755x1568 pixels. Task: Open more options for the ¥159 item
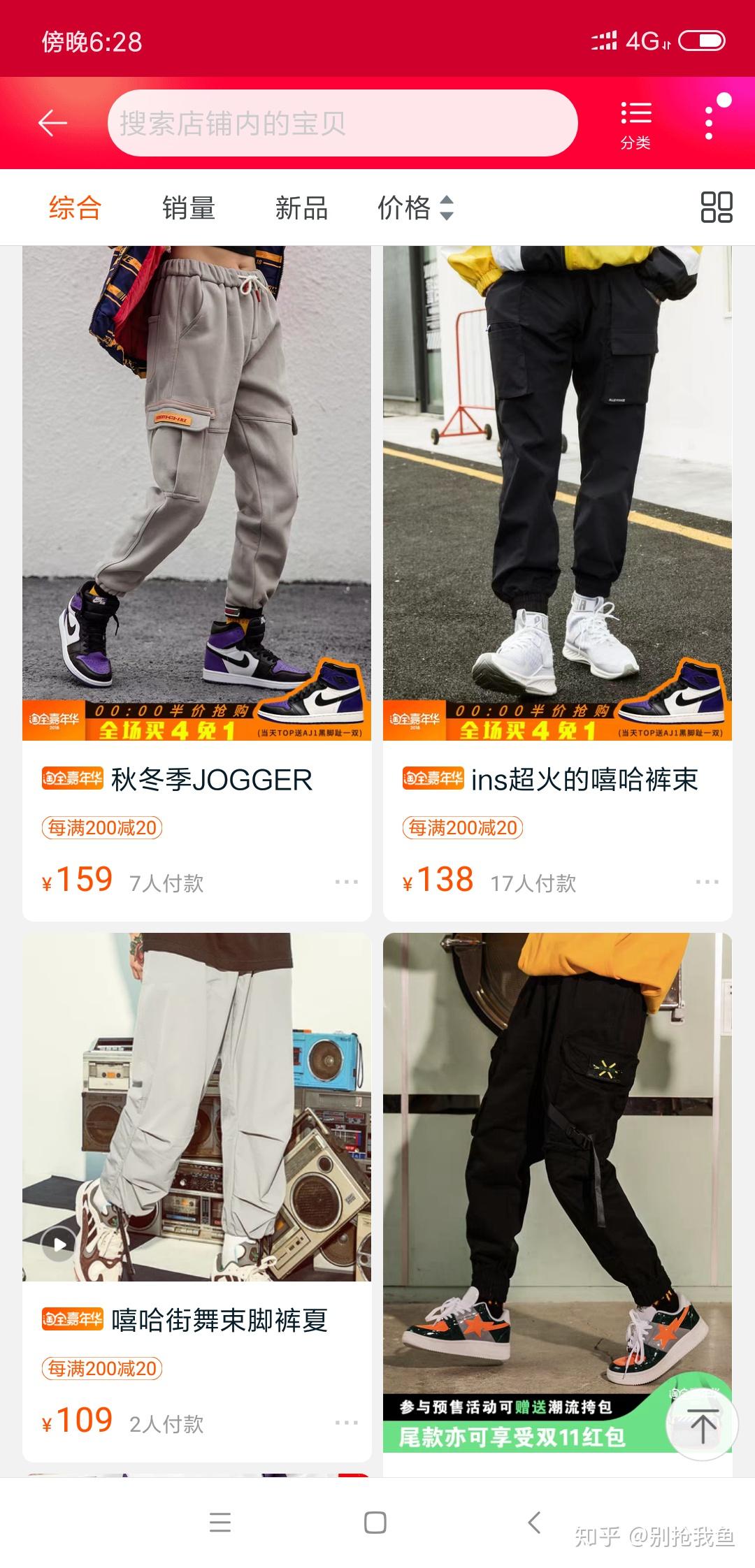click(x=346, y=883)
